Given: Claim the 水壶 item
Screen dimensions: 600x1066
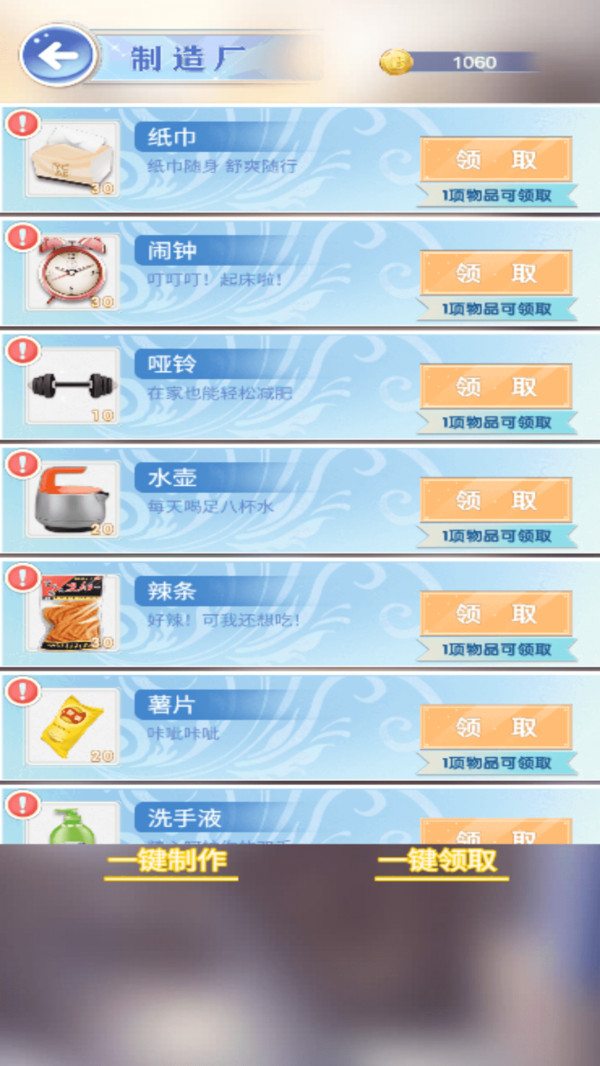Looking at the screenshot, I should point(495,500).
